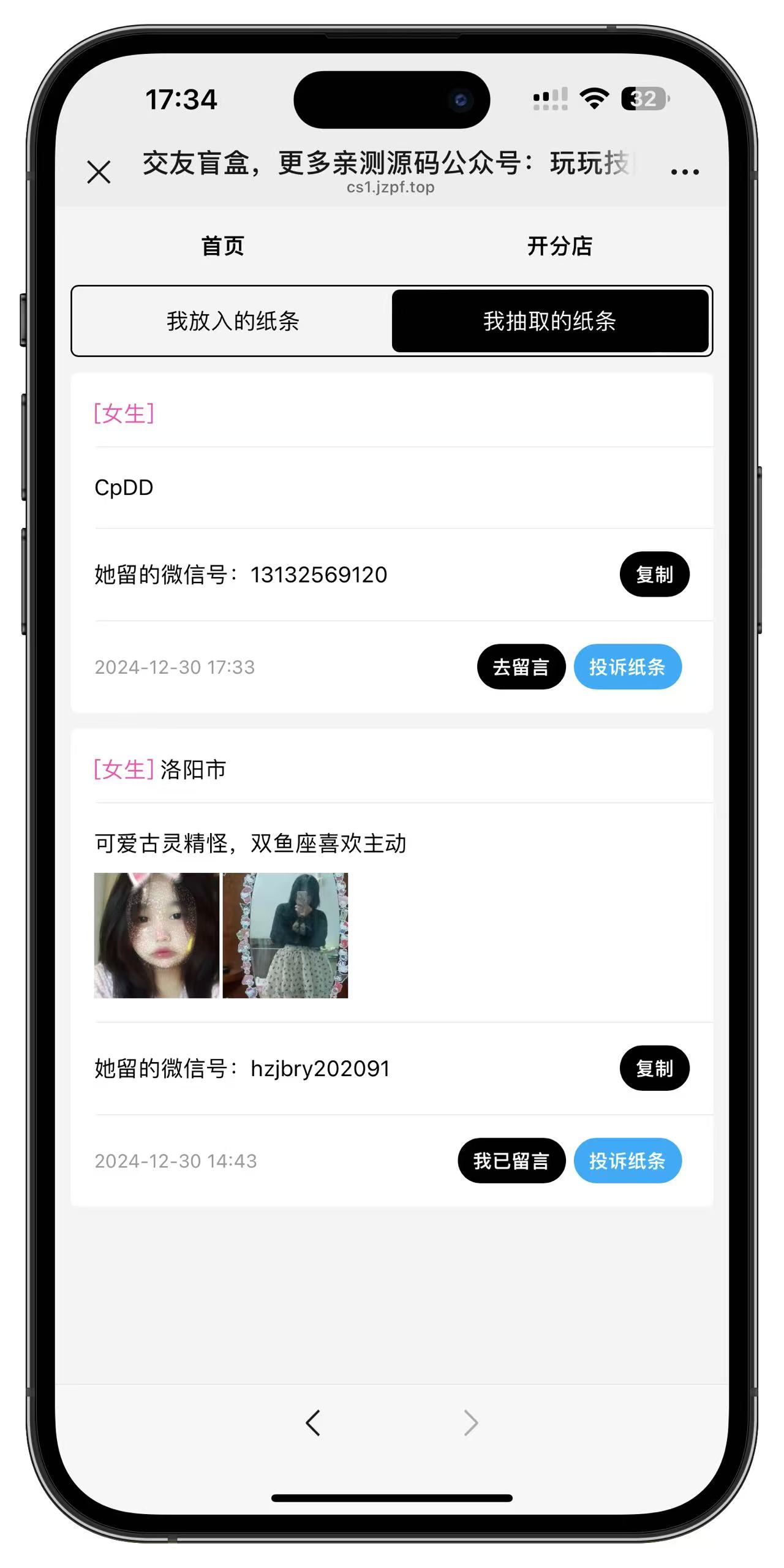Select the 我放入的纸条 segment
The image size is (784, 1568).
click(233, 321)
